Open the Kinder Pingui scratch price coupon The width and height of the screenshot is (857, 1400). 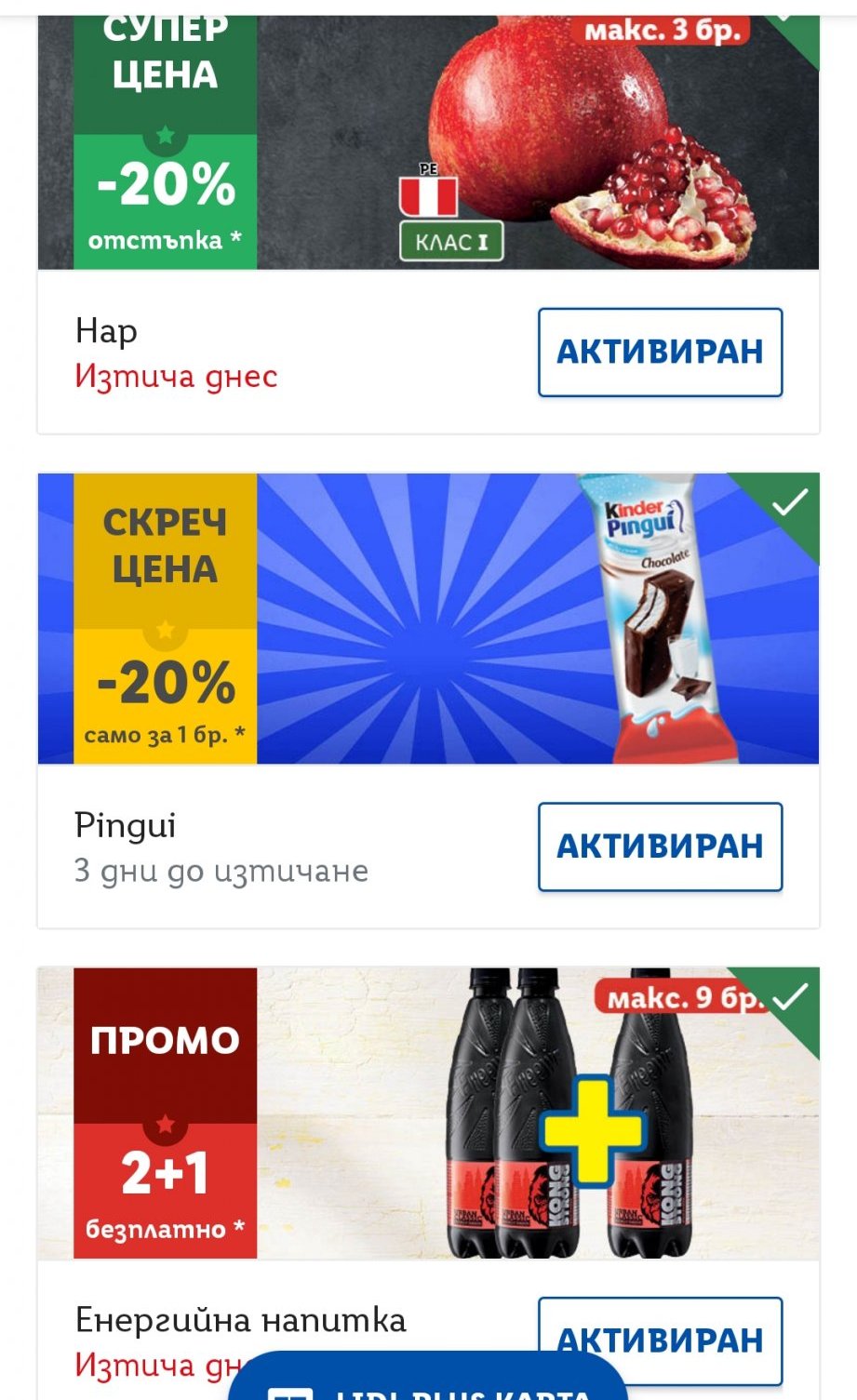click(428, 619)
